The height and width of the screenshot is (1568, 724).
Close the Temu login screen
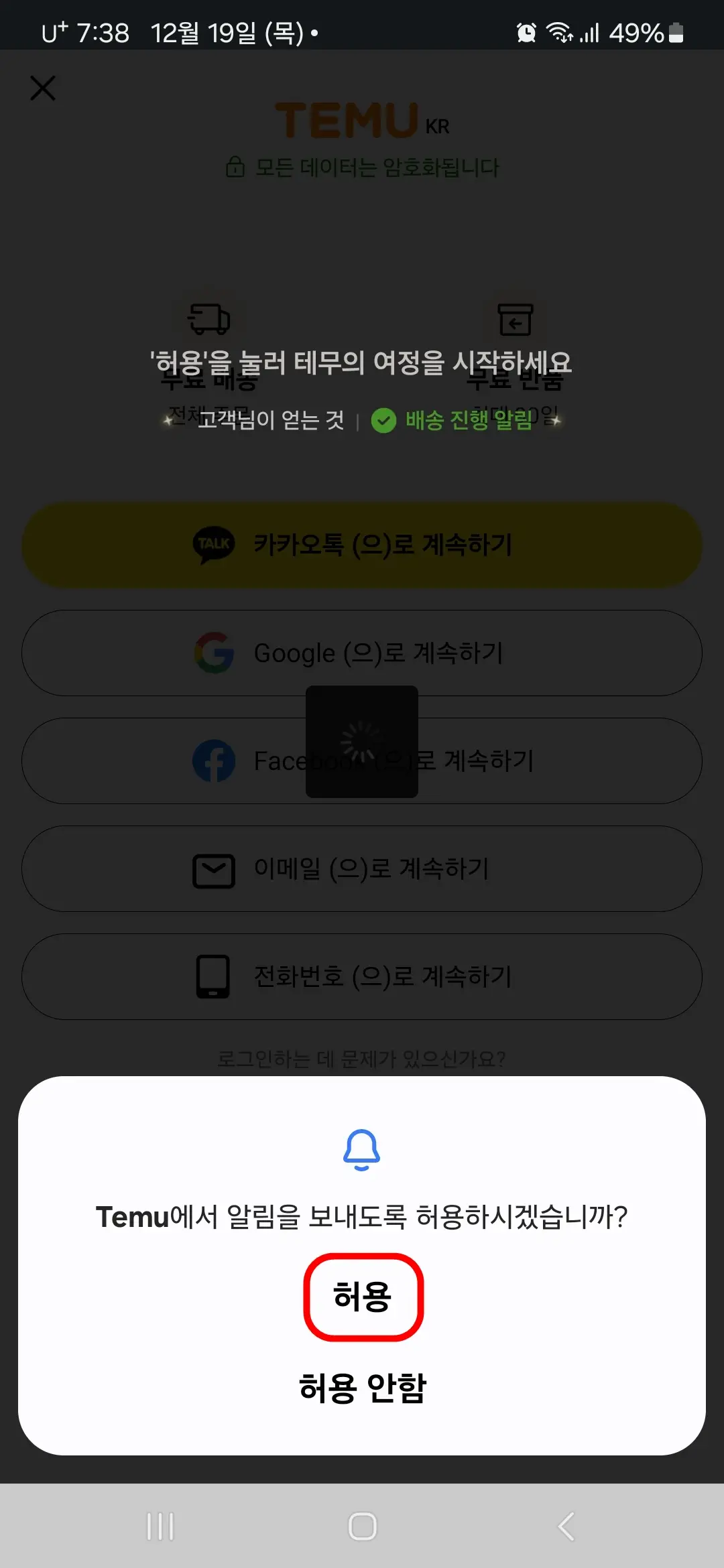click(42, 88)
